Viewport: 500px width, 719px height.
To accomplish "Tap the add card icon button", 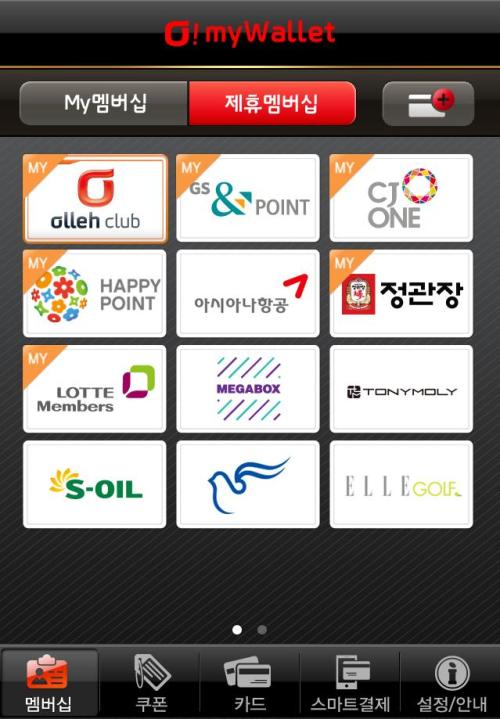I will click(x=428, y=104).
